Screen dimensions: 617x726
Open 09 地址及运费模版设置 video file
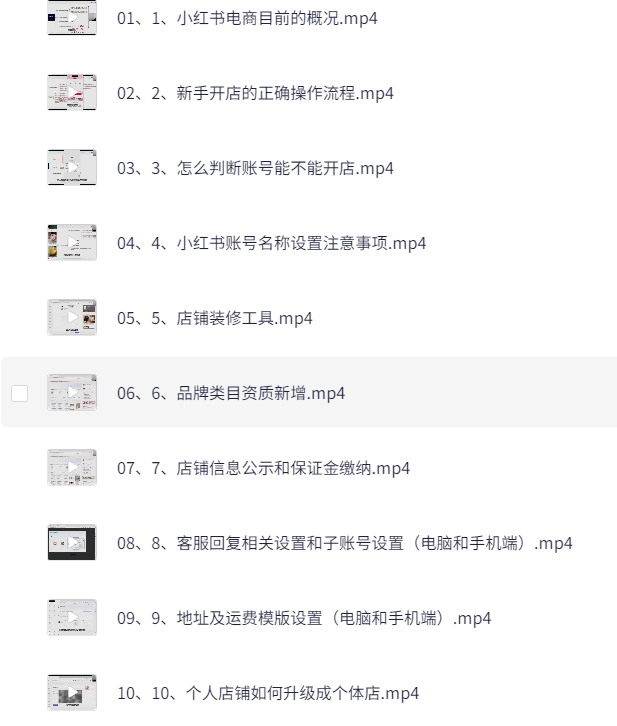304,618
